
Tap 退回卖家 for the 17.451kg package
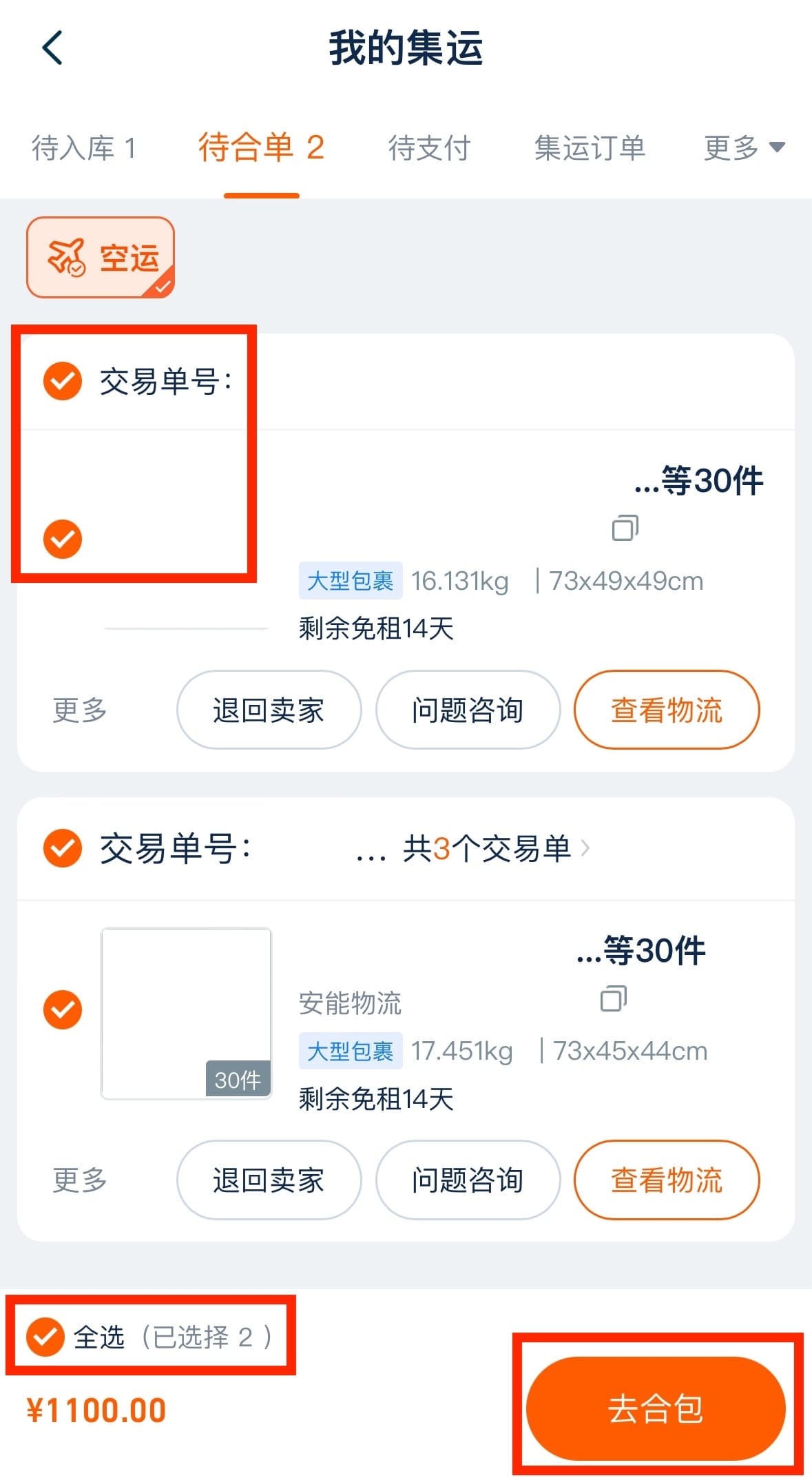tap(269, 1180)
